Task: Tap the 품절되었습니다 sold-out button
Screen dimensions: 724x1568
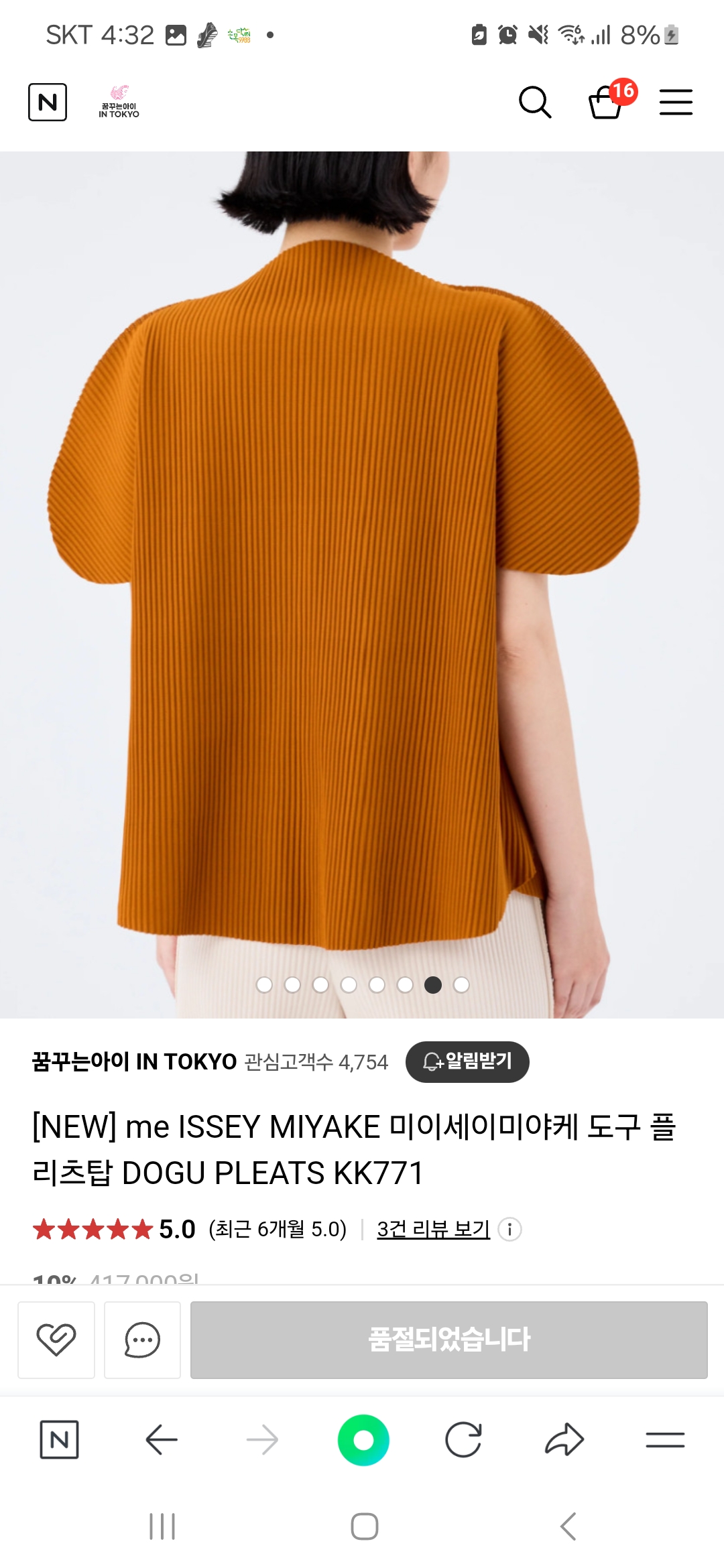Action: pyautogui.click(x=448, y=1340)
